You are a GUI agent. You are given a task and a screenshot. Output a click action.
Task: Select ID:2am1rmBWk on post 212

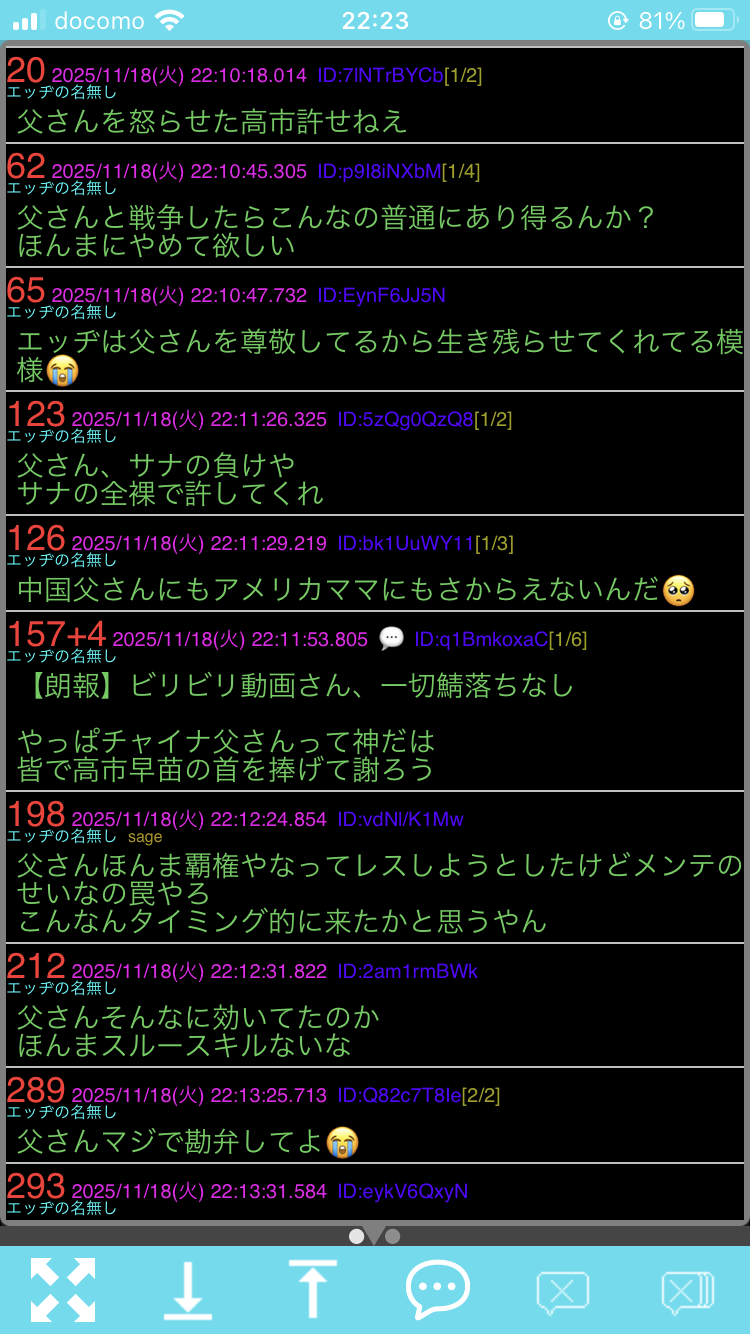[407, 971]
